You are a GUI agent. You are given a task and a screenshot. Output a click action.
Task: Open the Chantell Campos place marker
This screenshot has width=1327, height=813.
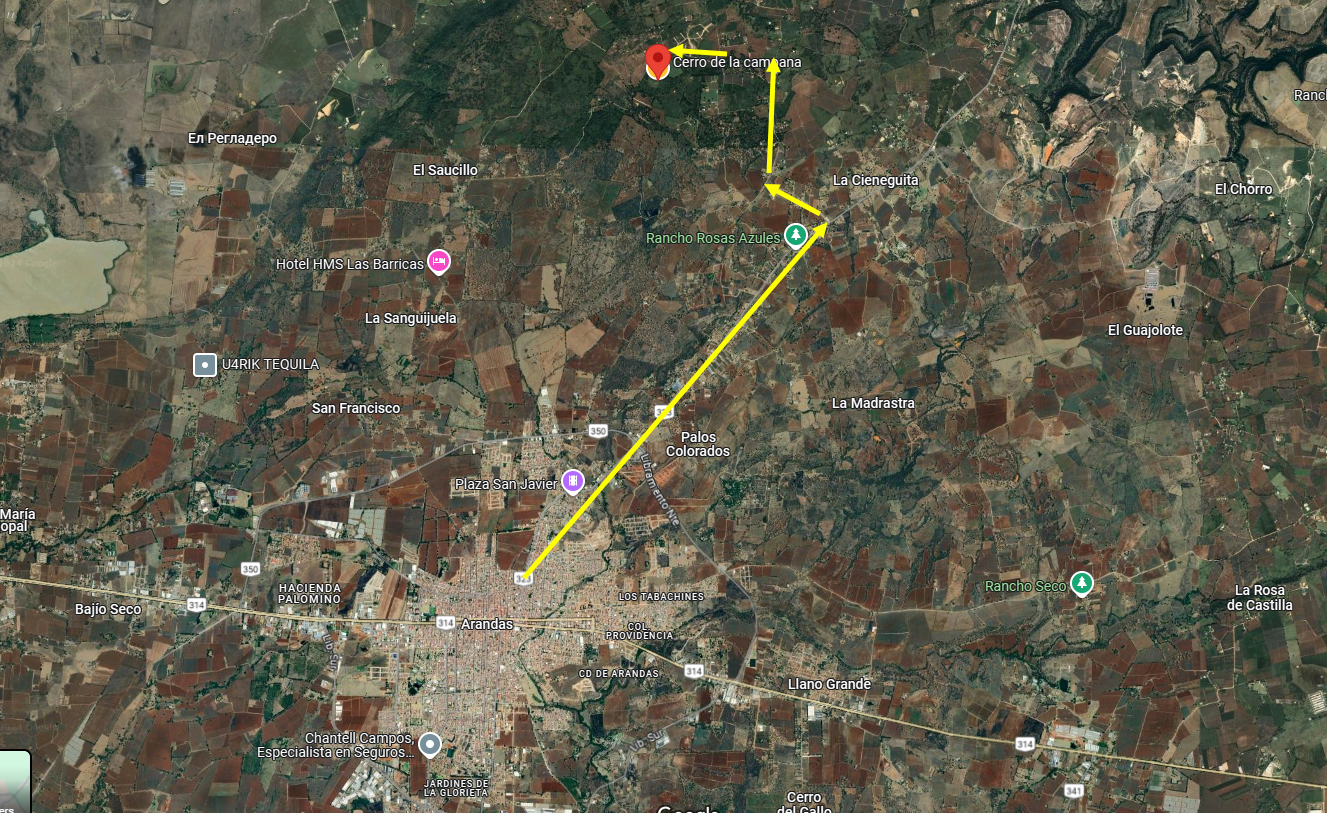[x=430, y=744]
